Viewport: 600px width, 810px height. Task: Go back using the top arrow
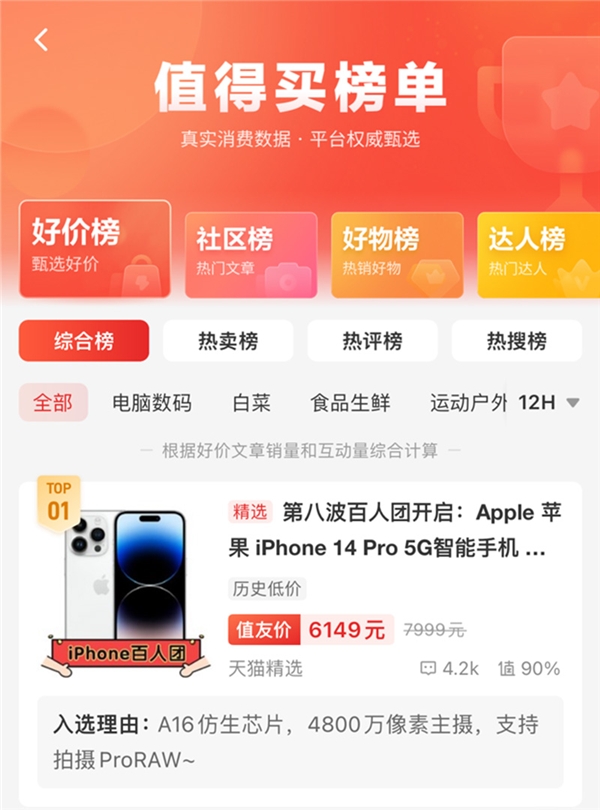41,40
